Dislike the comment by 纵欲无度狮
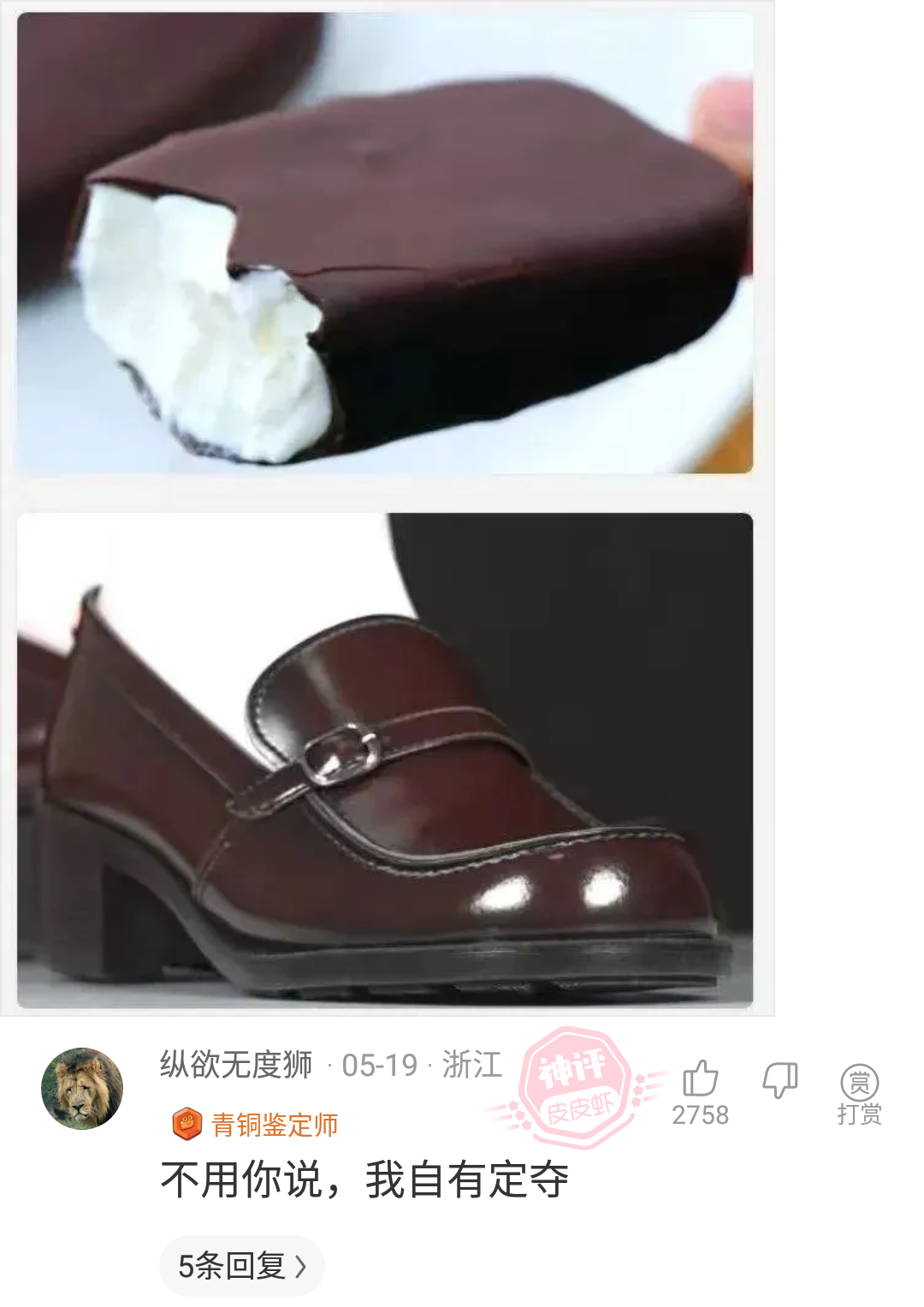 click(x=779, y=1080)
